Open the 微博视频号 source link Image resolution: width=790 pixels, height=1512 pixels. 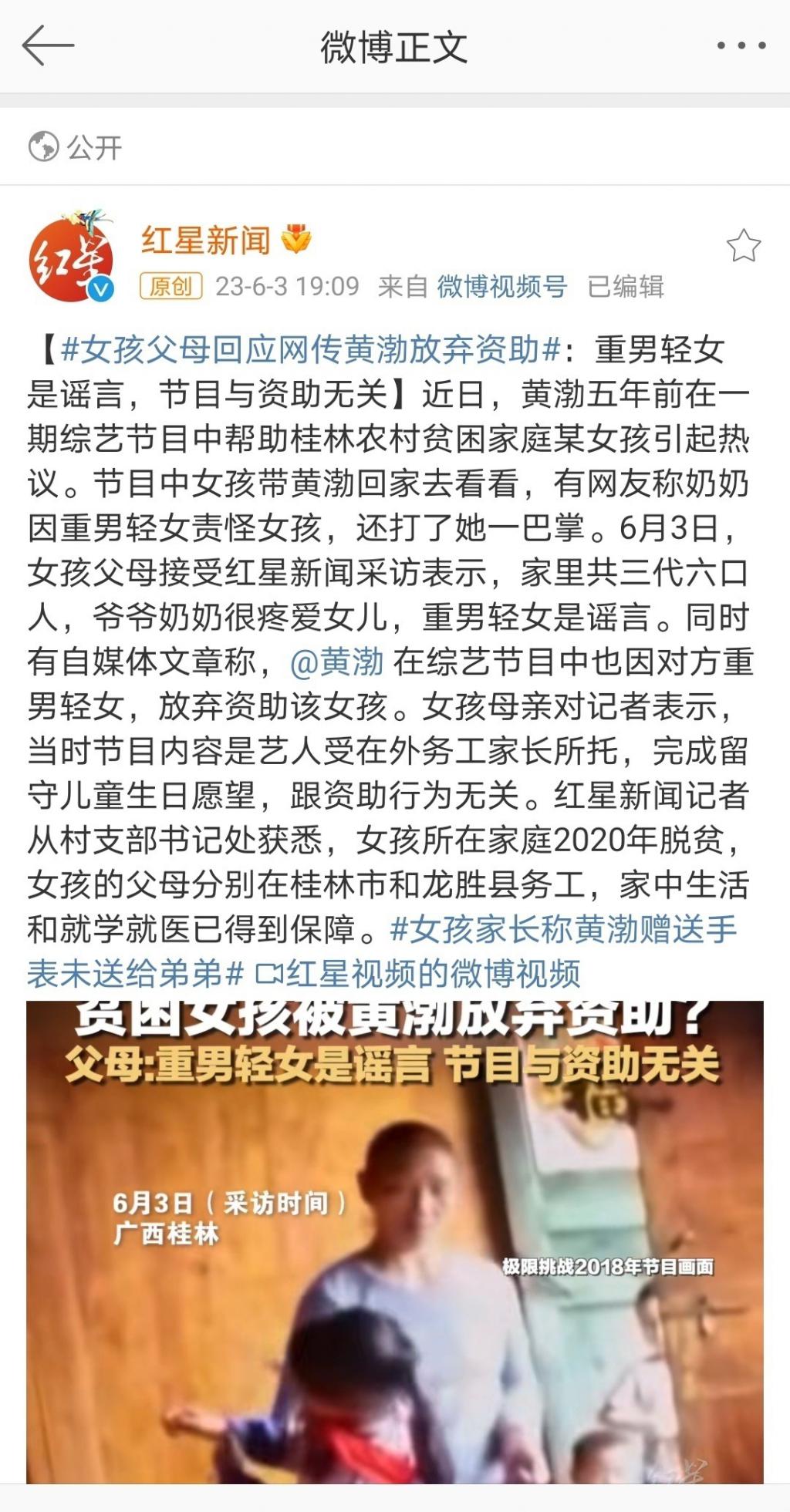coord(502,287)
